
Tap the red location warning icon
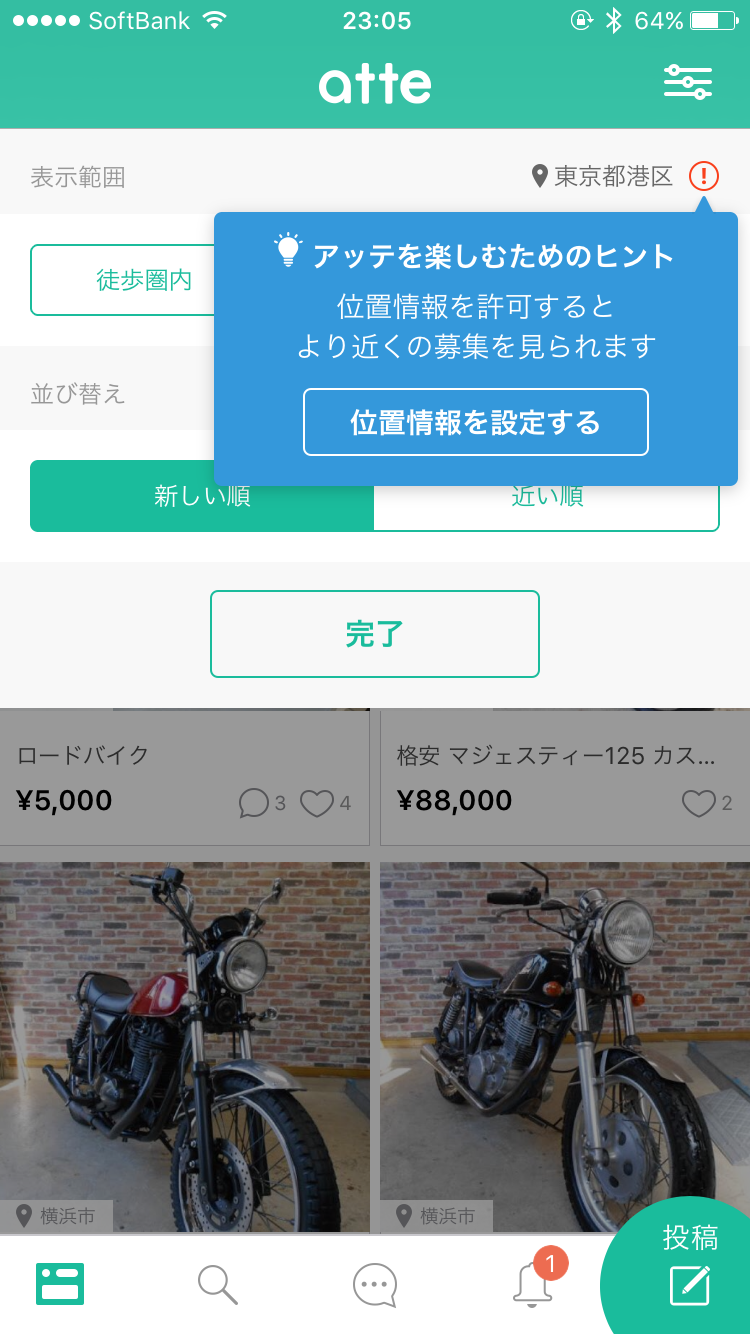tap(704, 177)
